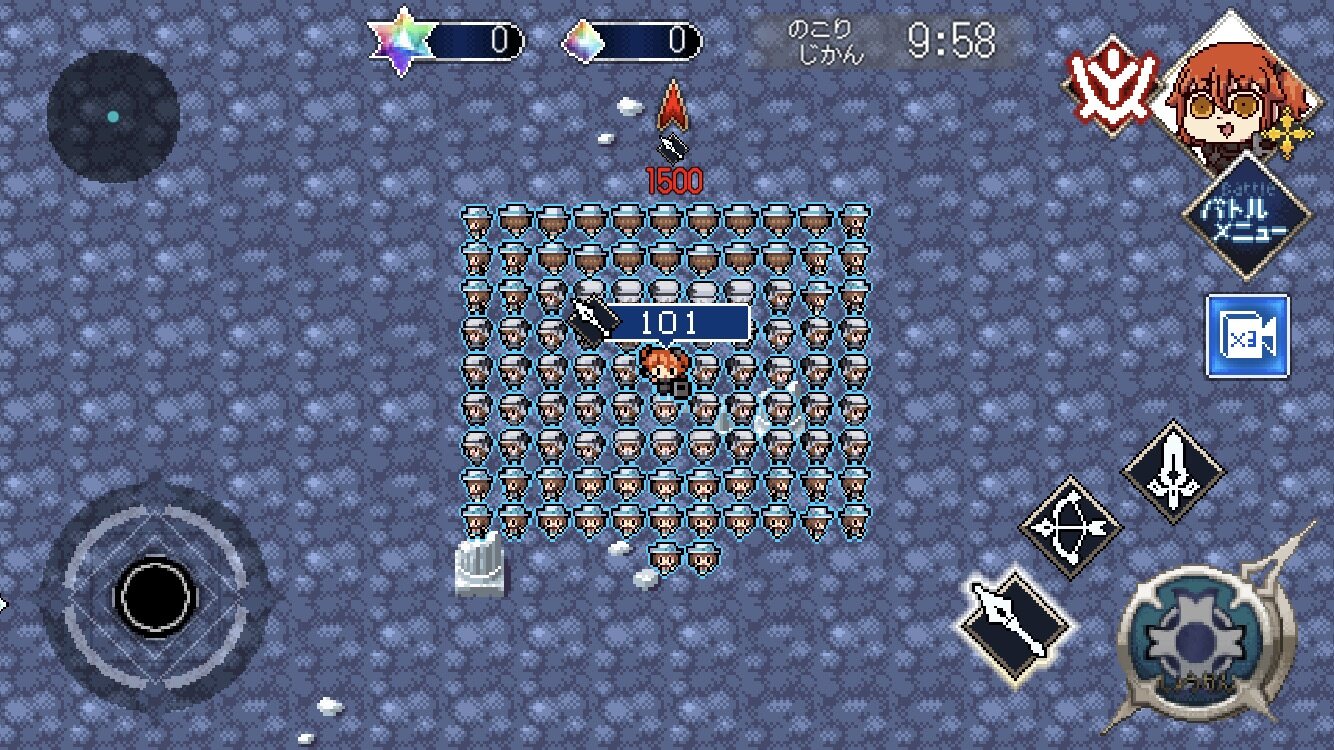Use the bow and arrow attack skill
Viewport: 1334px width, 750px height.
[1070, 527]
